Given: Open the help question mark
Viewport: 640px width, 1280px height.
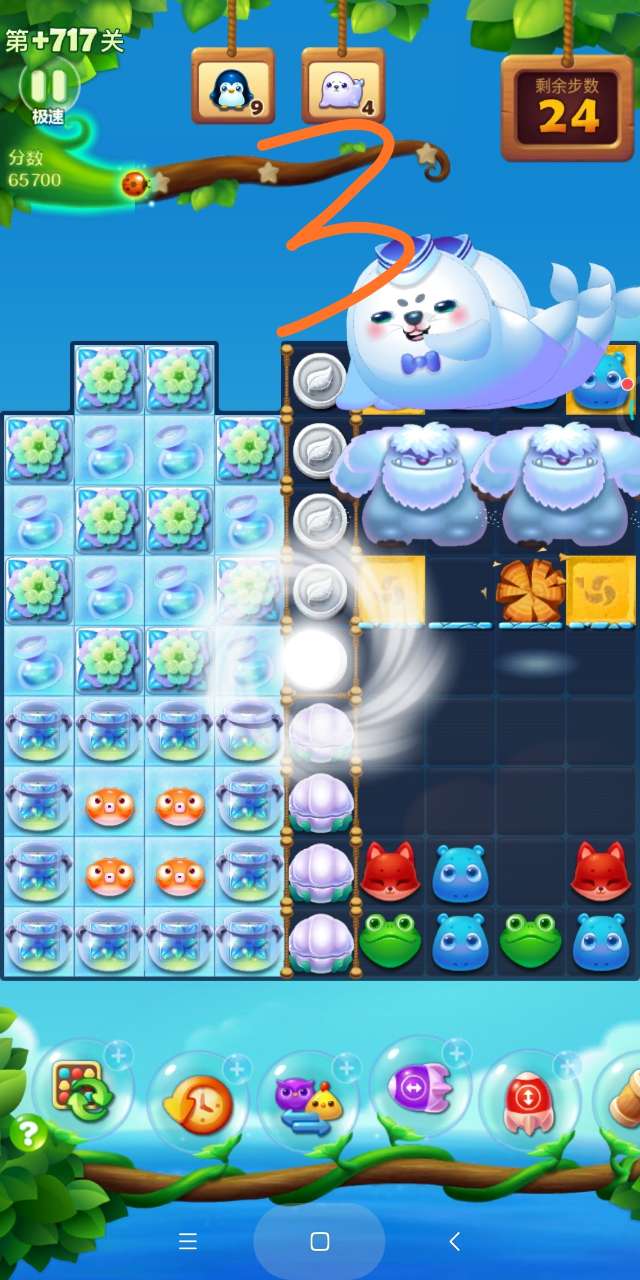Looking at the screenshot, I should coord(29,1133).
